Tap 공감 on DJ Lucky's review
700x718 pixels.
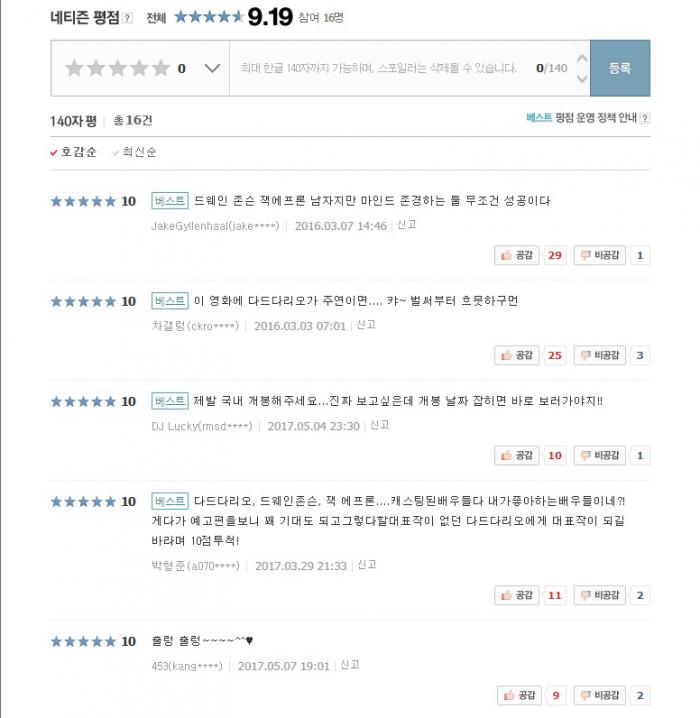coord(518,455)
